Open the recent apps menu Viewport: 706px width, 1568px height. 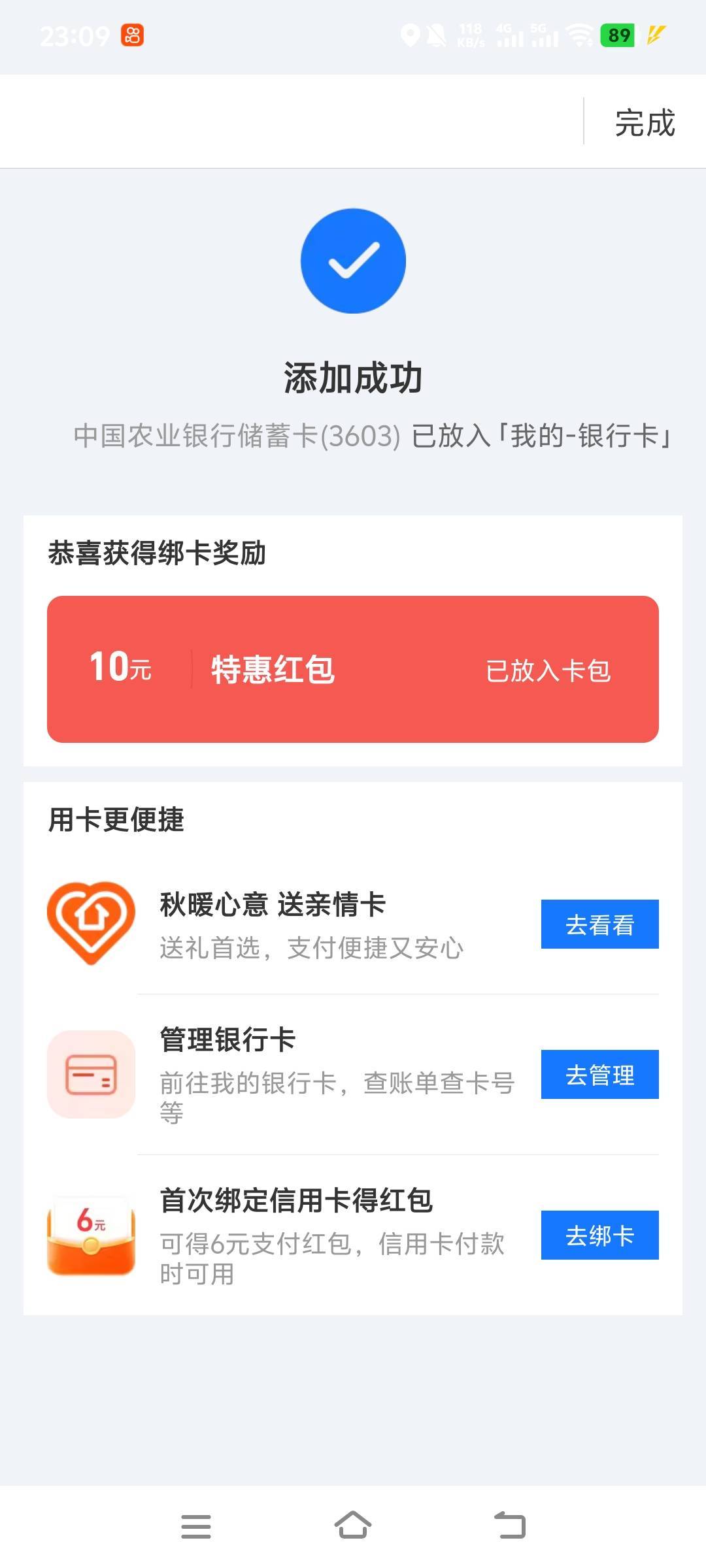click(x=196, y=1526)
